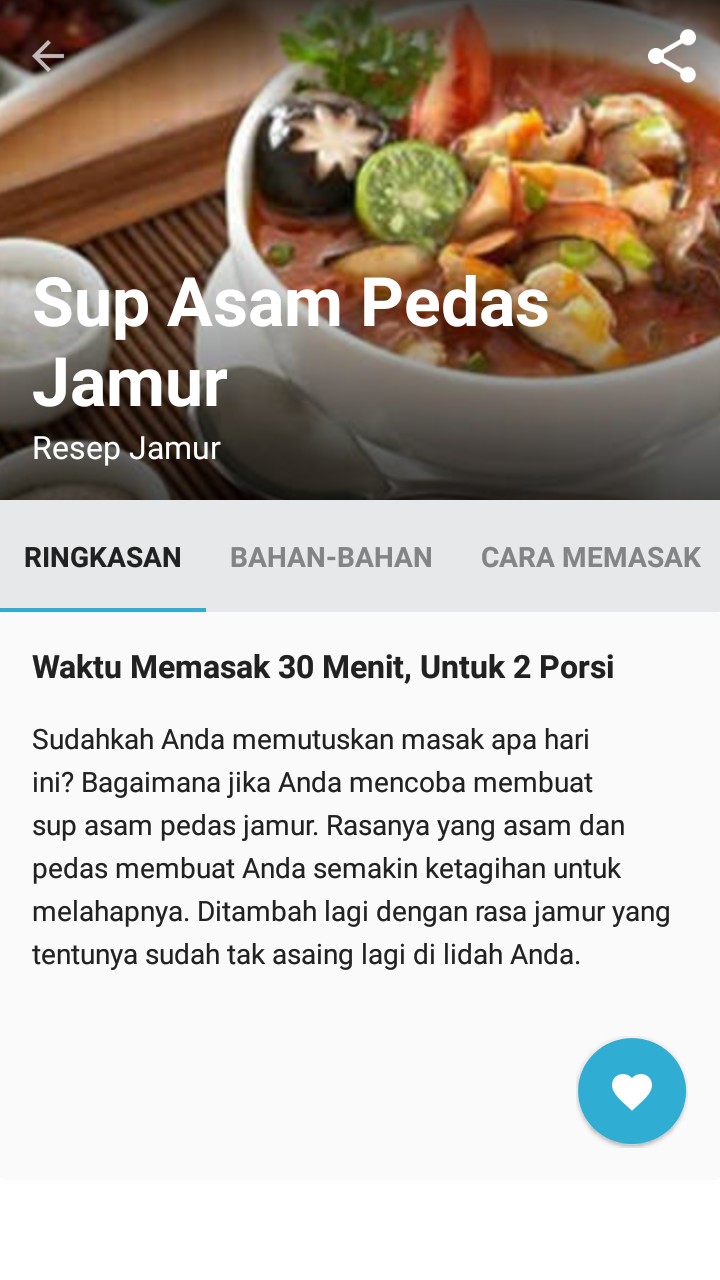This screenshot has height=1280, width=720.
Task: Favorite this recipe with the heart button
Action: pyautogui.click(x=632, y=1091)
